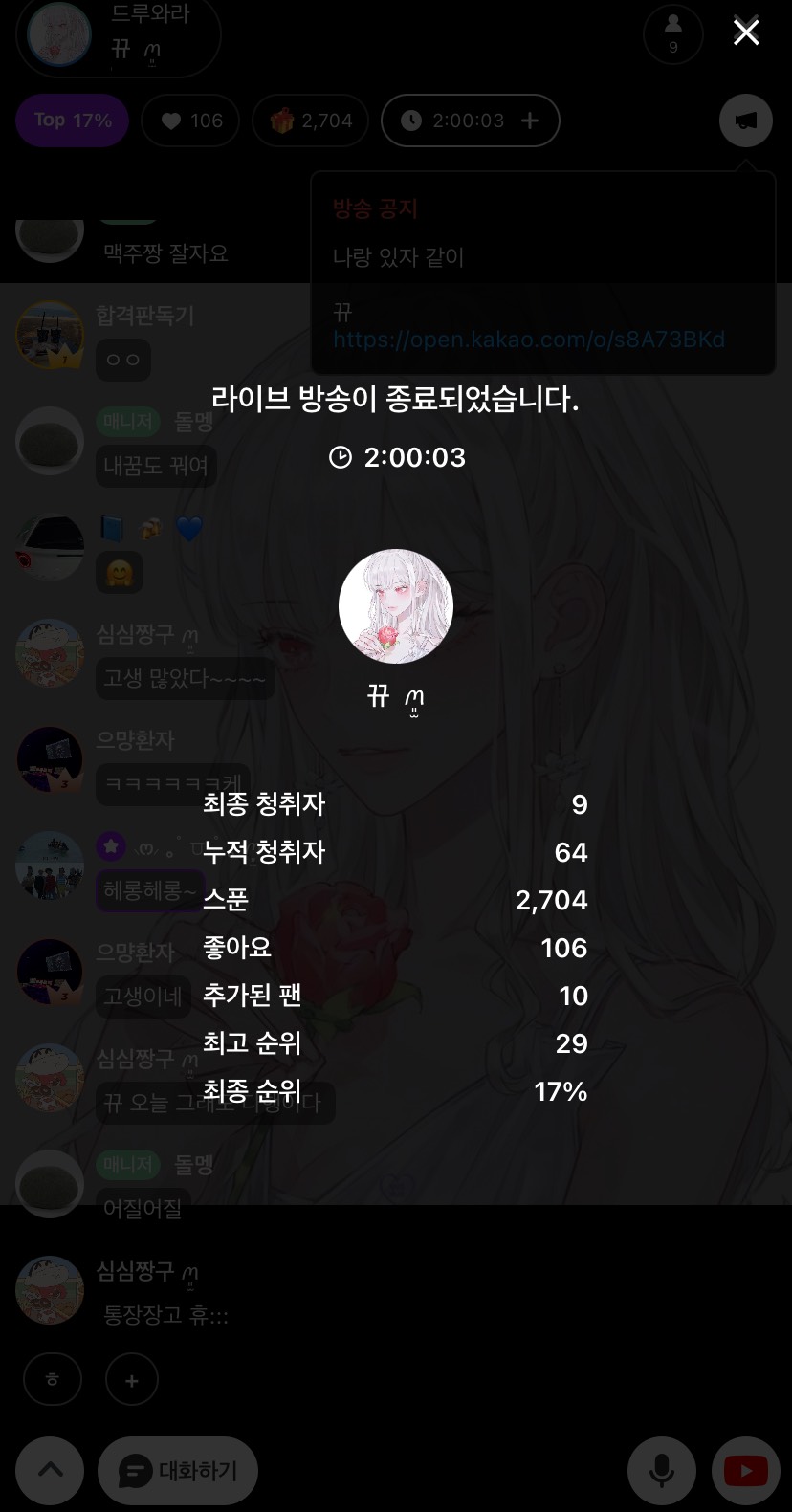Viewport: 792px width, 1512px height.
Task: Open the YouTube button
Action: [x=745, y=1470]
